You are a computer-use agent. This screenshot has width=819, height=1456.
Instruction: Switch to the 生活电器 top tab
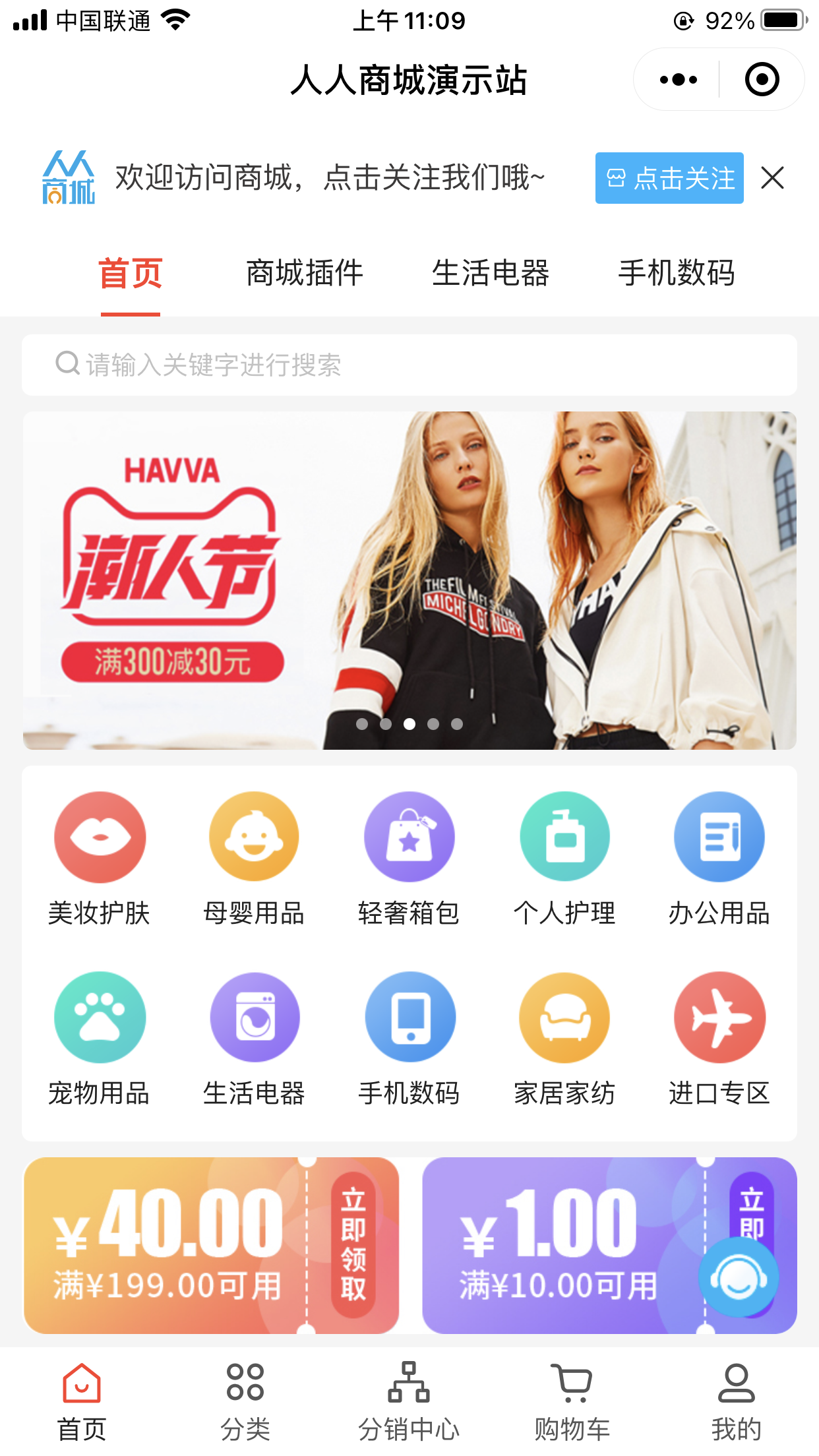[x=490, y=273]
